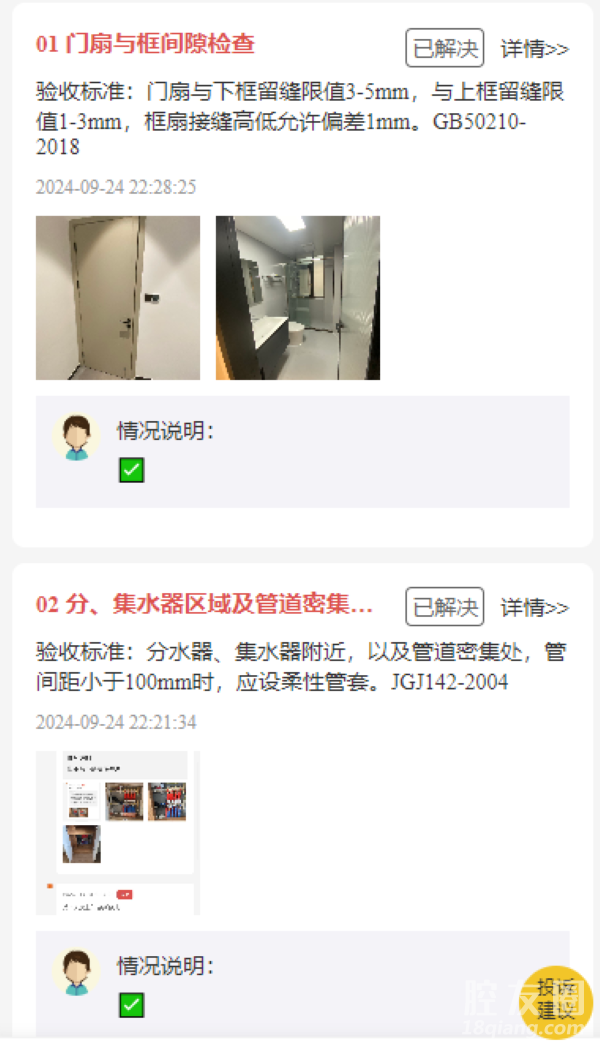Open details for item 01 door gap check
The height and width of the screenshot is (1045, 600).
click(x=534, y=48)
